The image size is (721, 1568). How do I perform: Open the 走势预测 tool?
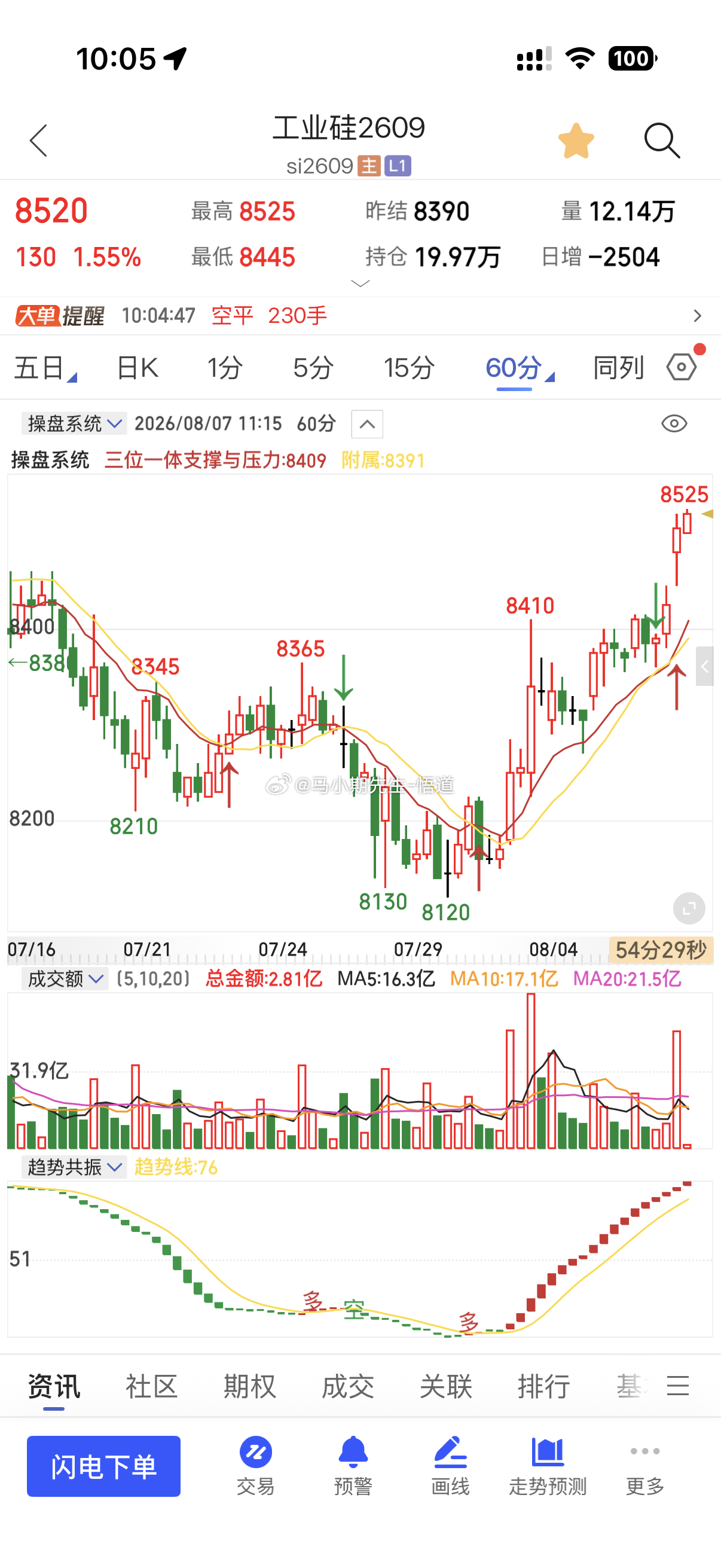pyautogui.click(x=548, y=1466)
